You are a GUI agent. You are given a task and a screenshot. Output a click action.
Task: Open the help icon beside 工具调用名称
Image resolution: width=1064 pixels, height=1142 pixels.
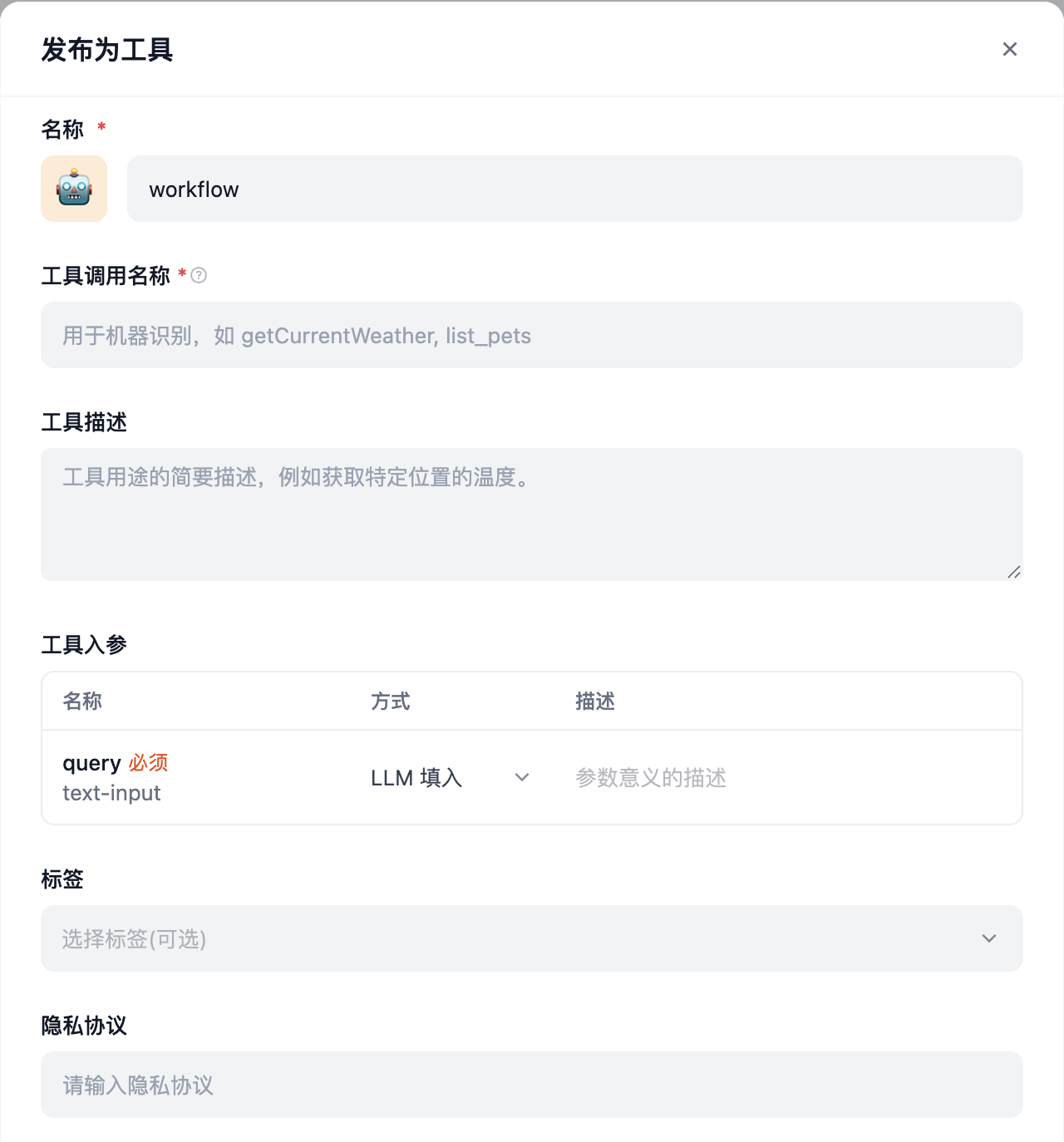tap(199, 275)
